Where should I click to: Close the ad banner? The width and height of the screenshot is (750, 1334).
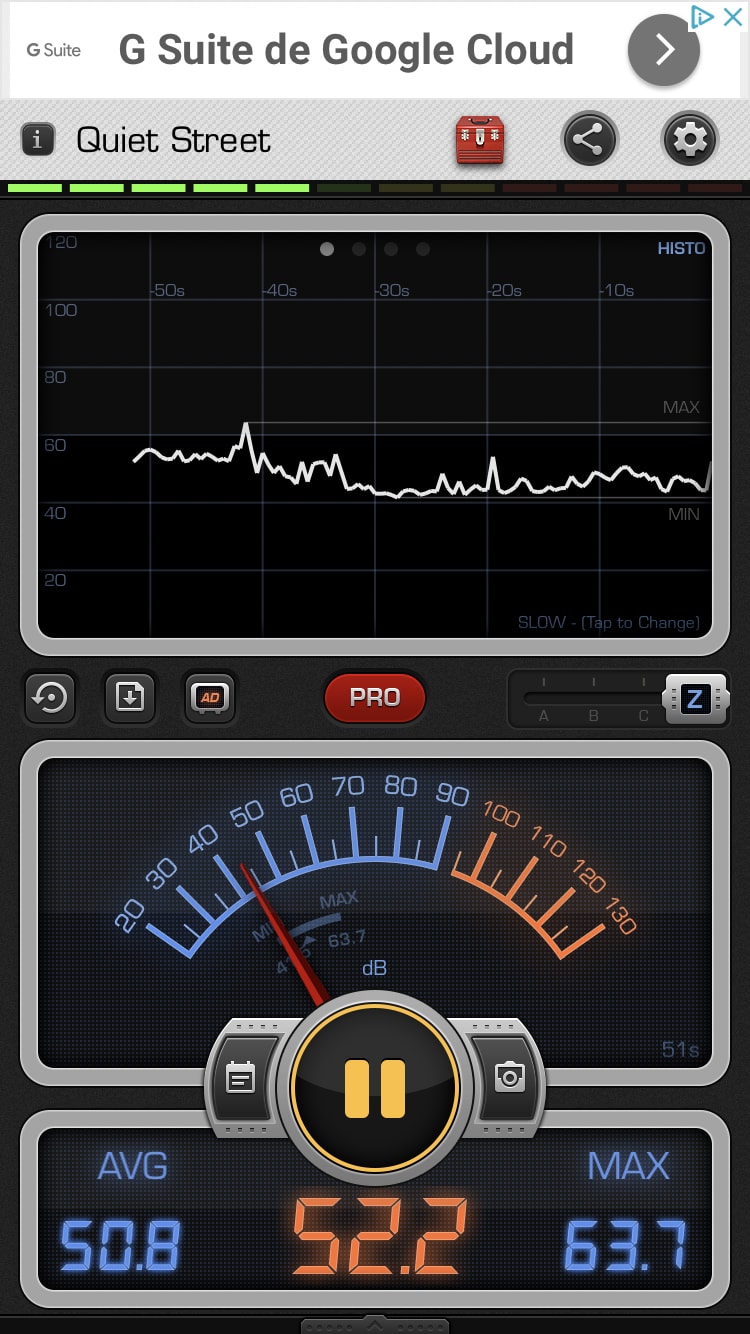(732, 16)
